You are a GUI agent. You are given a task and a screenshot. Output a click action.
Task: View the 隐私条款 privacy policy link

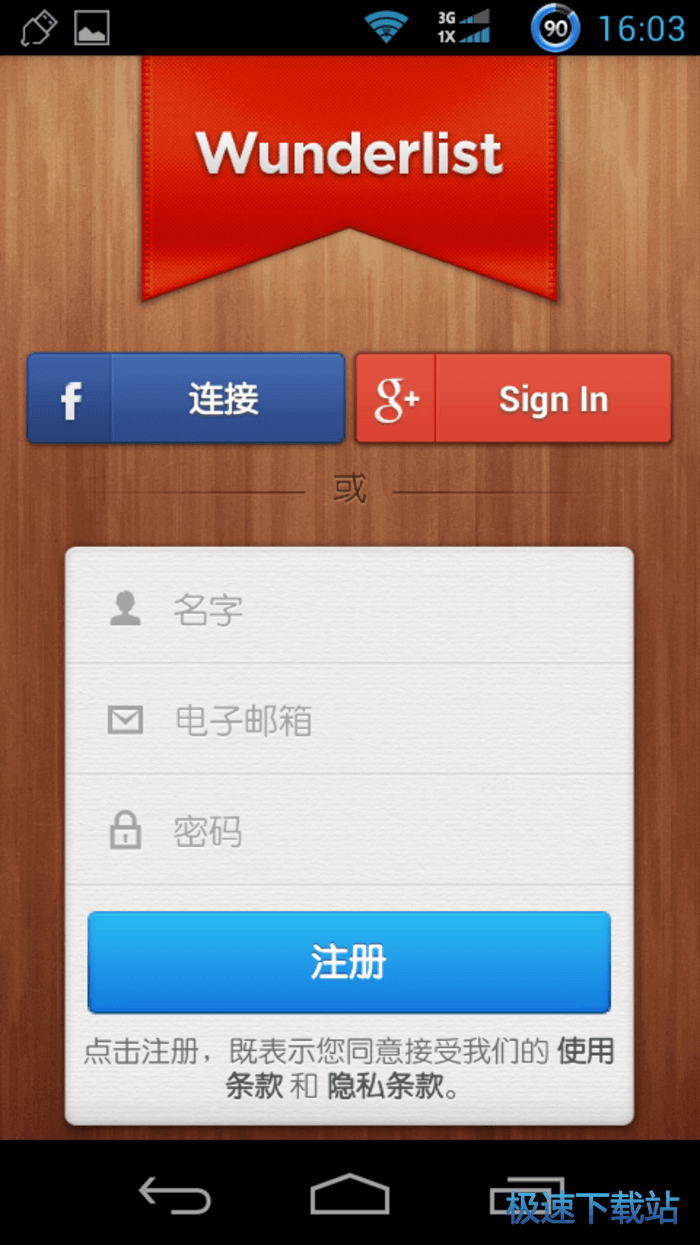pyautogui.click(x=385, y=1087)
